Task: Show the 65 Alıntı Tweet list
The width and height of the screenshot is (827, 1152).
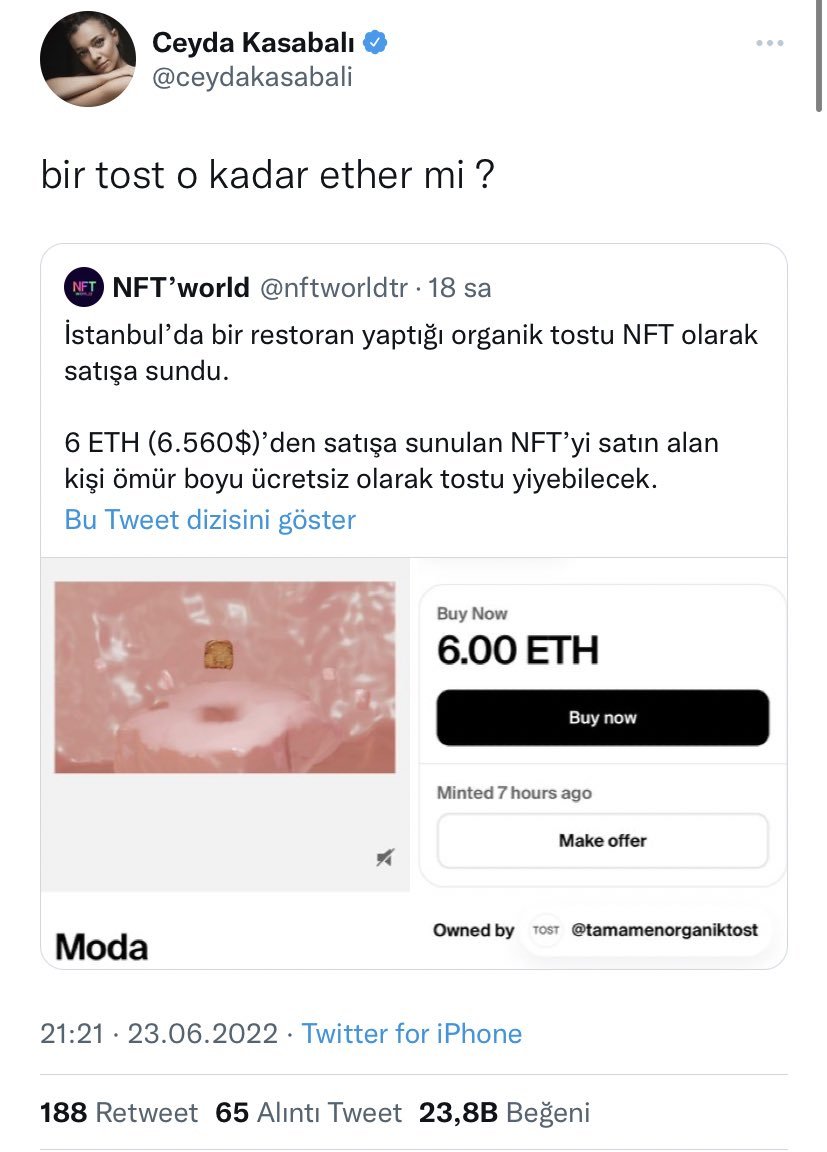Action: tap(309, 1112)
